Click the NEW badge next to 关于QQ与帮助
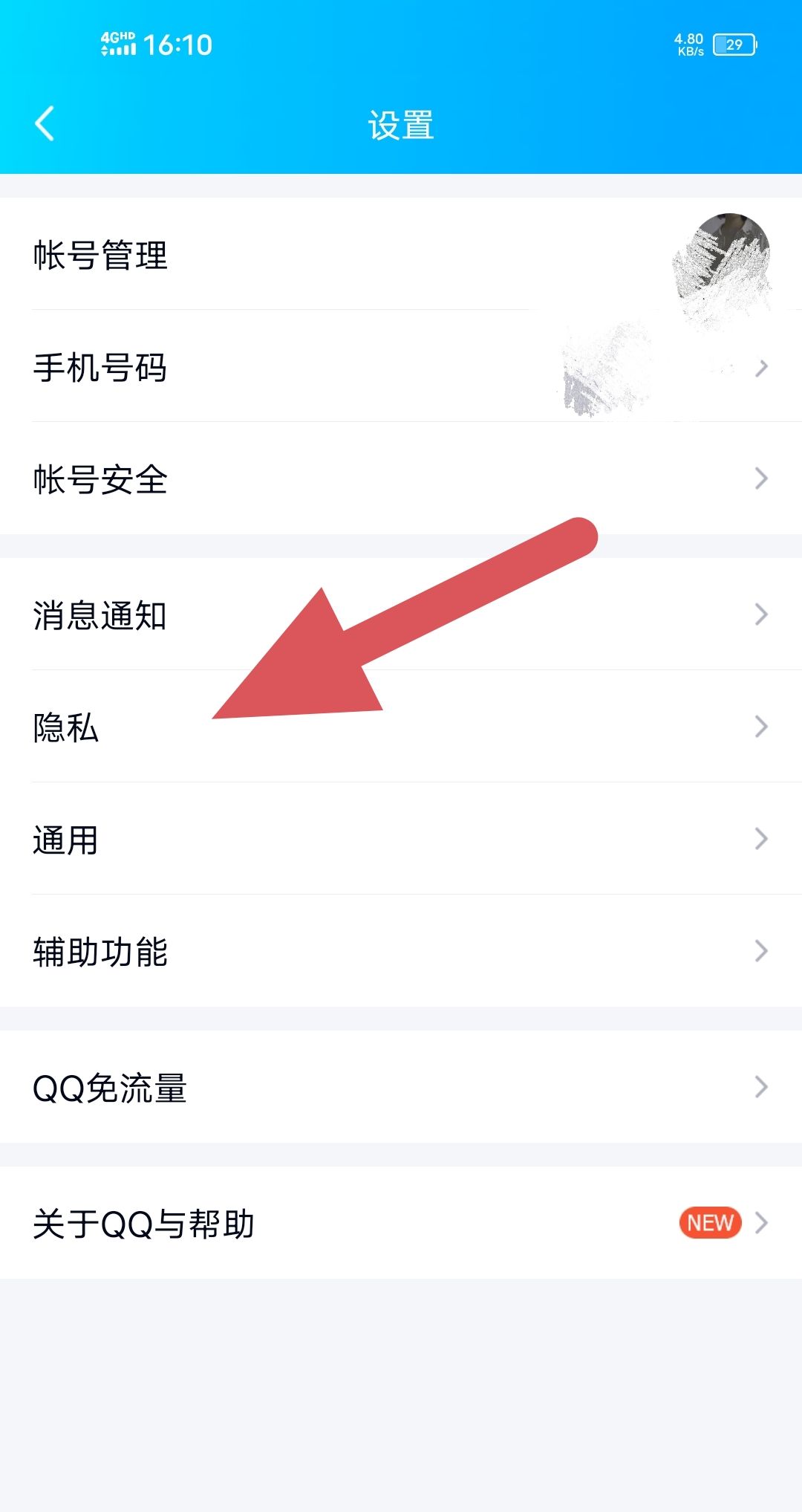This screenshot has height=1512, width=802. point(708,1222)
